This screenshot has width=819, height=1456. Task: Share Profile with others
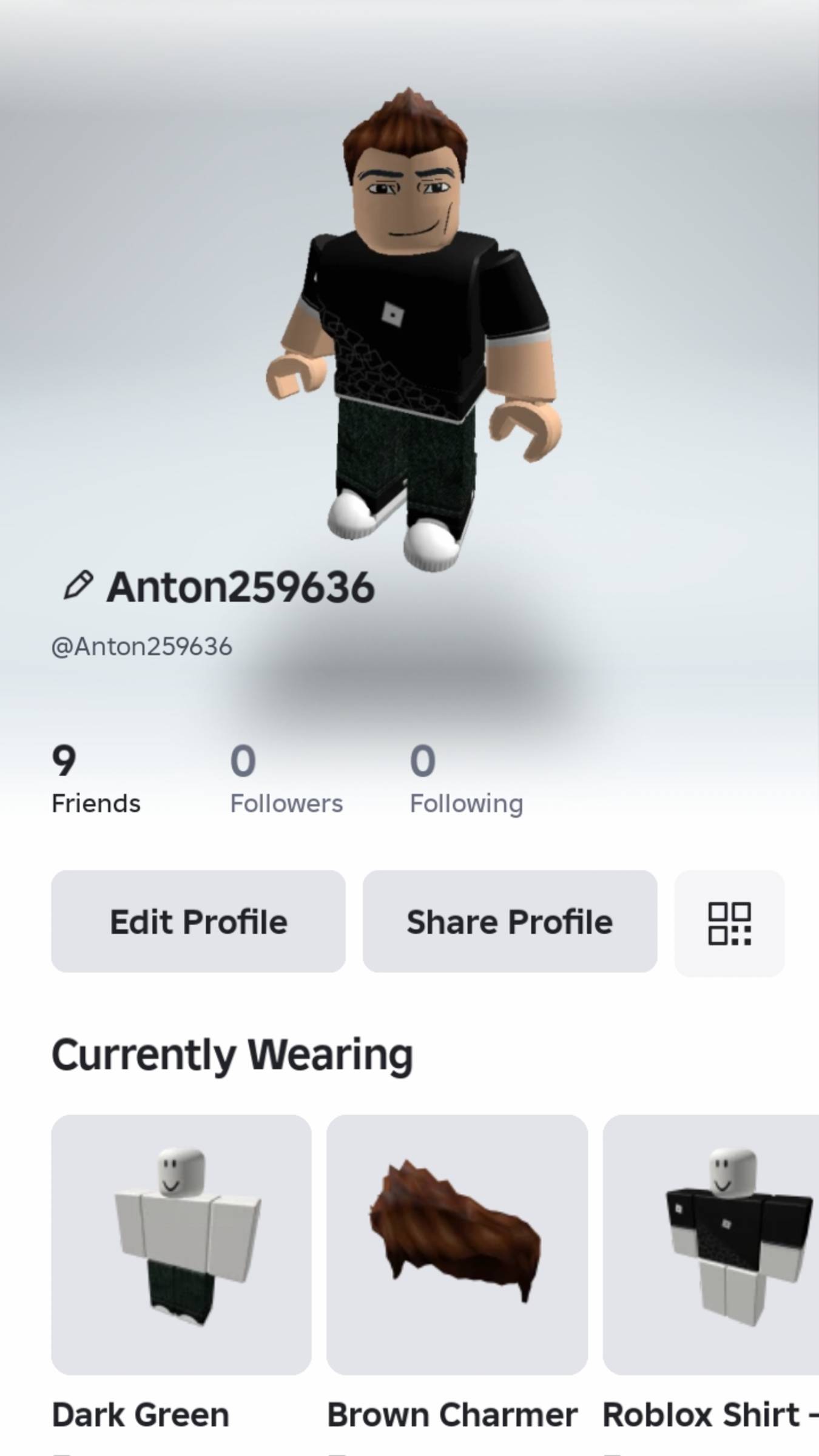point(510,922)
